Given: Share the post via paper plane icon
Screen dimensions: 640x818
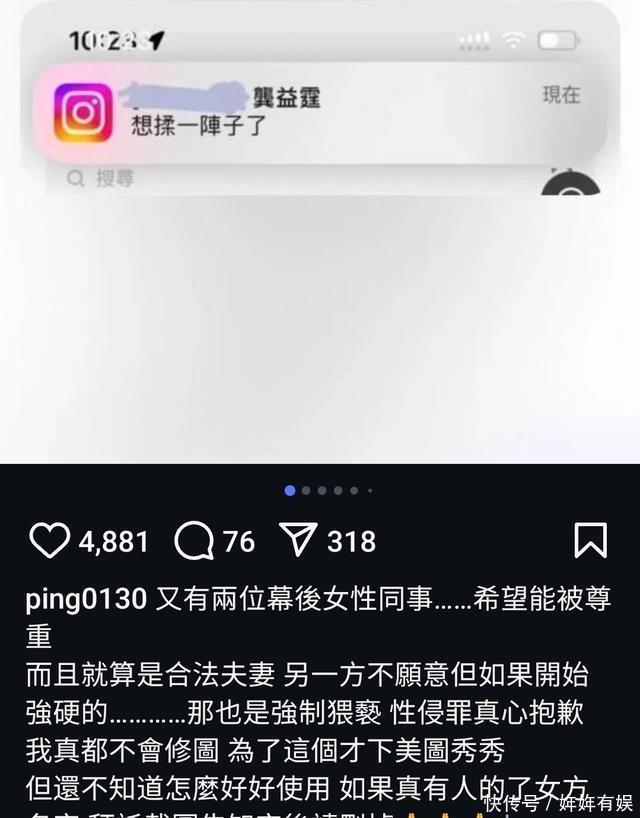Looking at the screenshot, I should 299,541.
